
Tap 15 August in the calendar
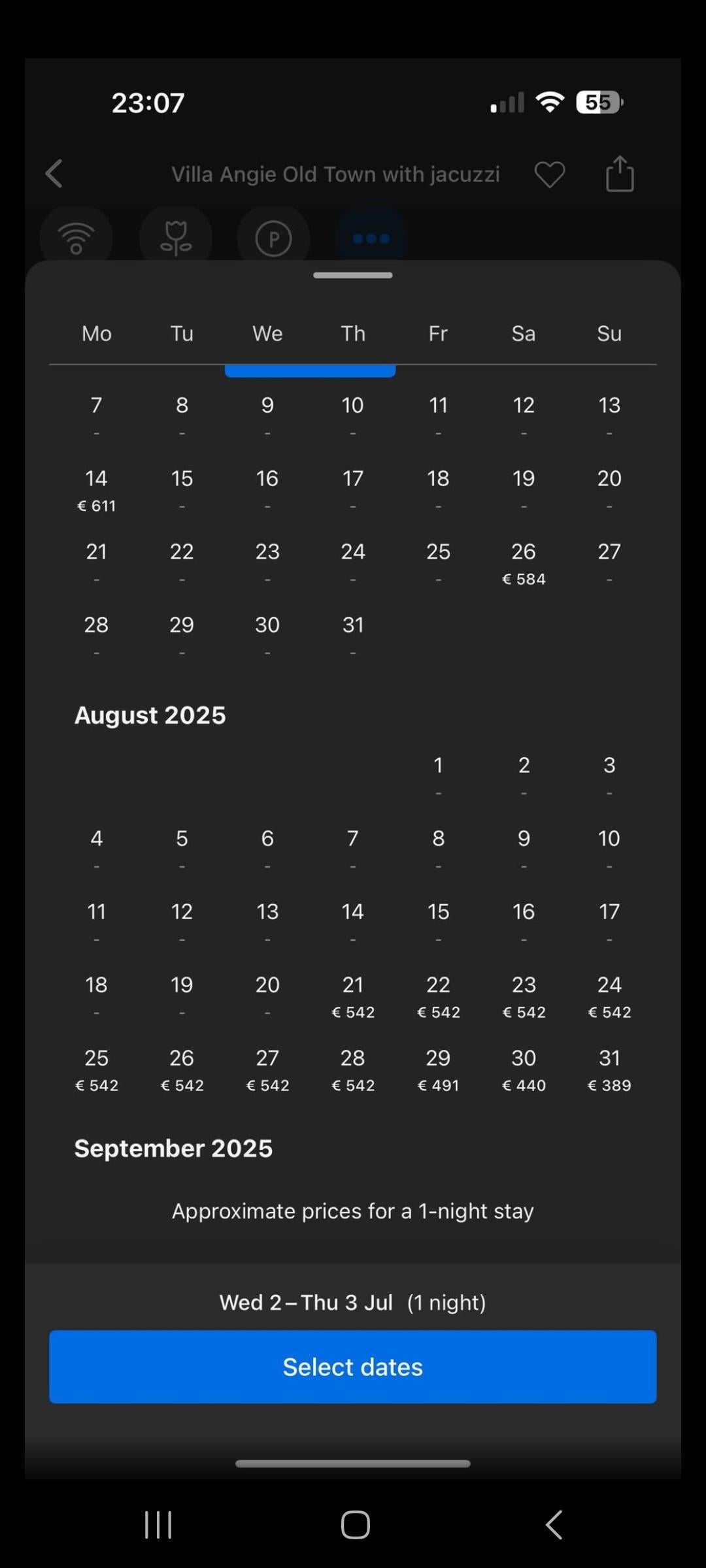[438, 923]
